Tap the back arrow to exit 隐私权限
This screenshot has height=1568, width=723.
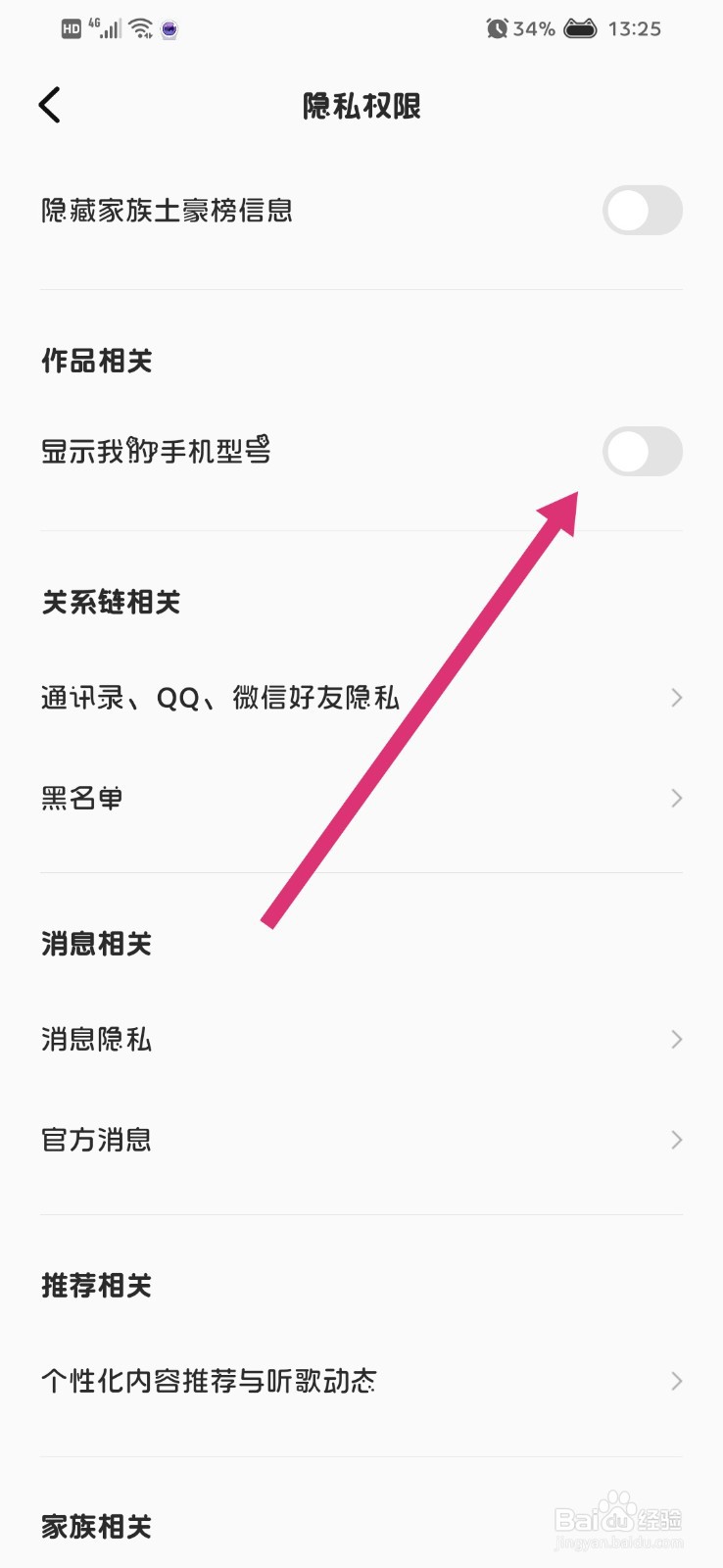(x=49, y=104)
